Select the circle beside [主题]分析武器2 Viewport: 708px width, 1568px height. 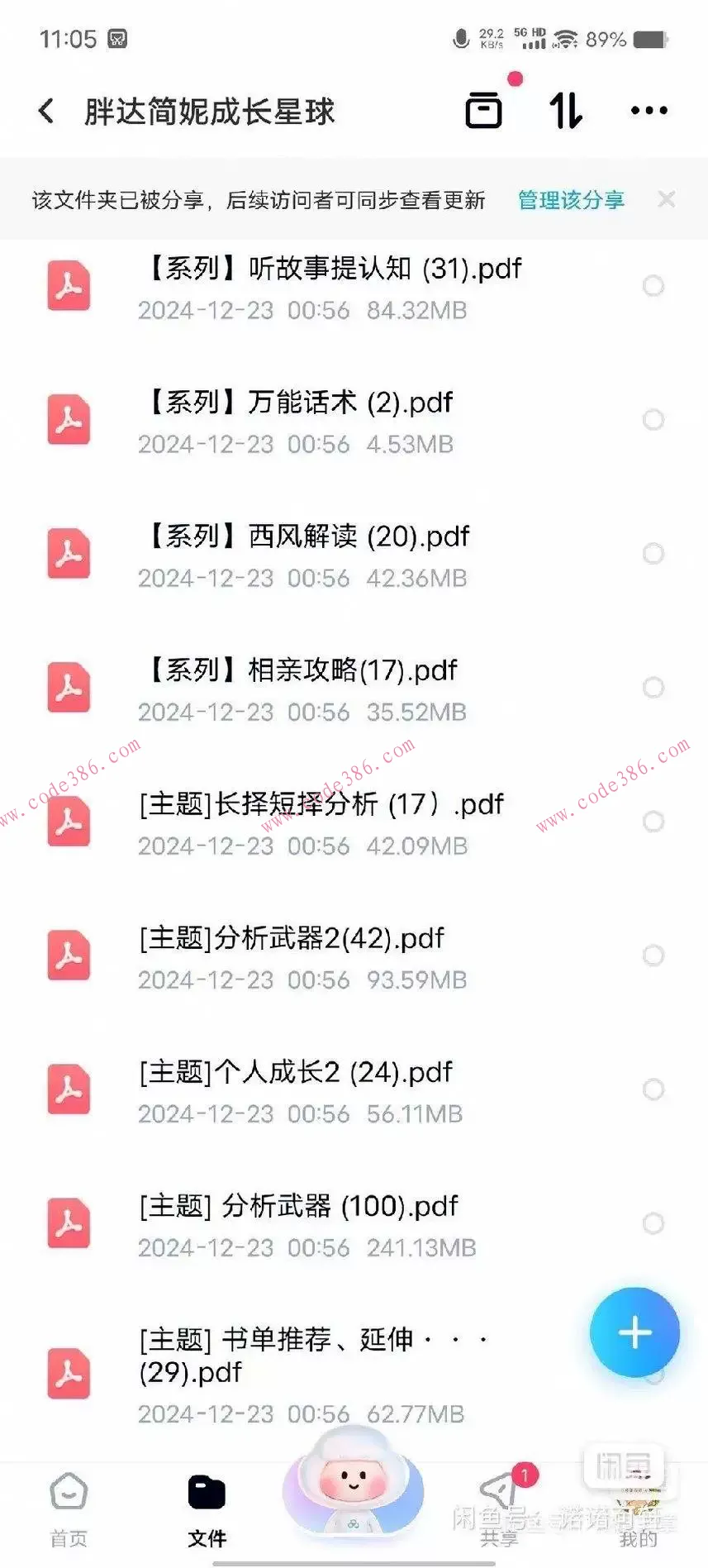[653, 955]
